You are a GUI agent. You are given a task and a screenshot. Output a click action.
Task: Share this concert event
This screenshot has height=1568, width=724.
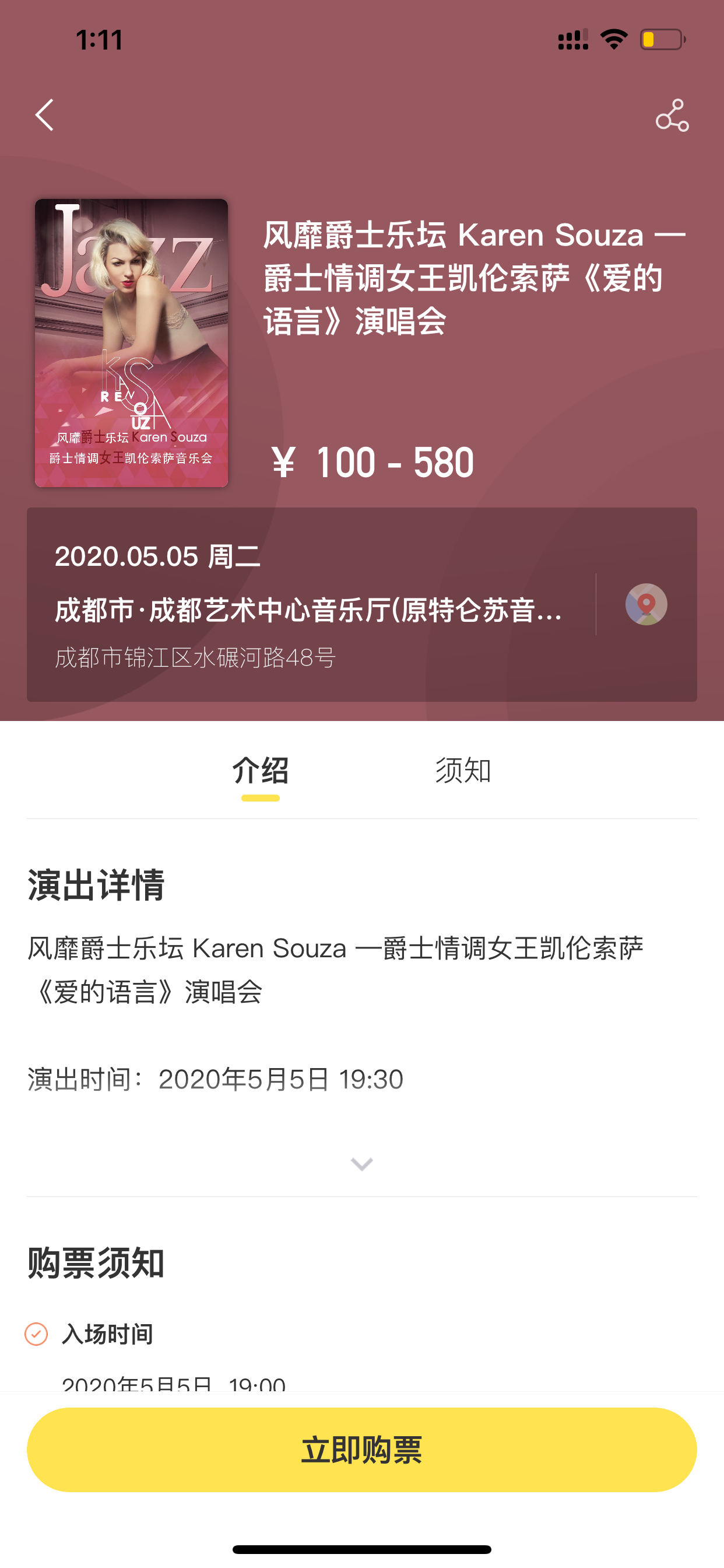pyautogui.click(x=672, y=115)
